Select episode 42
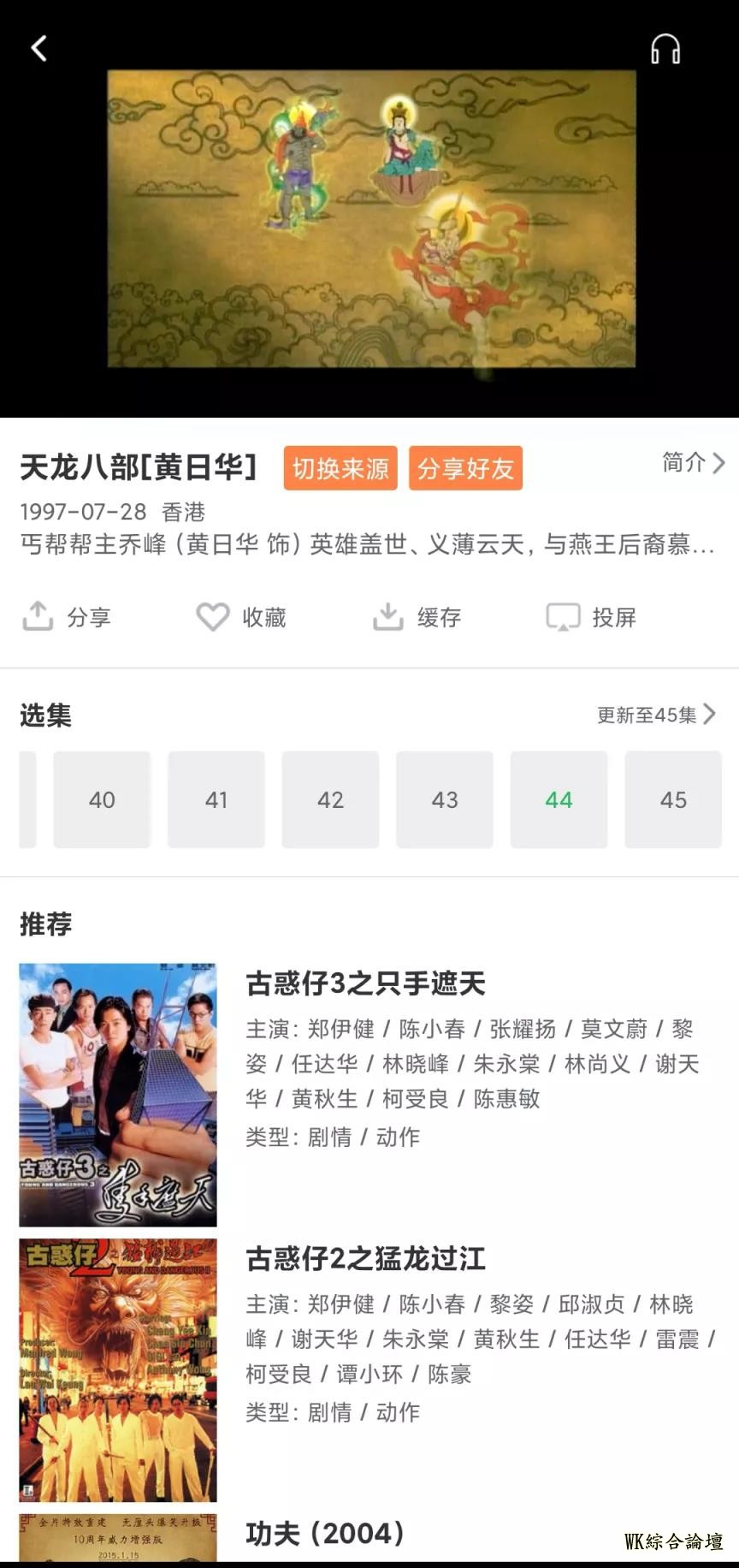 click(x=330, y=799)
